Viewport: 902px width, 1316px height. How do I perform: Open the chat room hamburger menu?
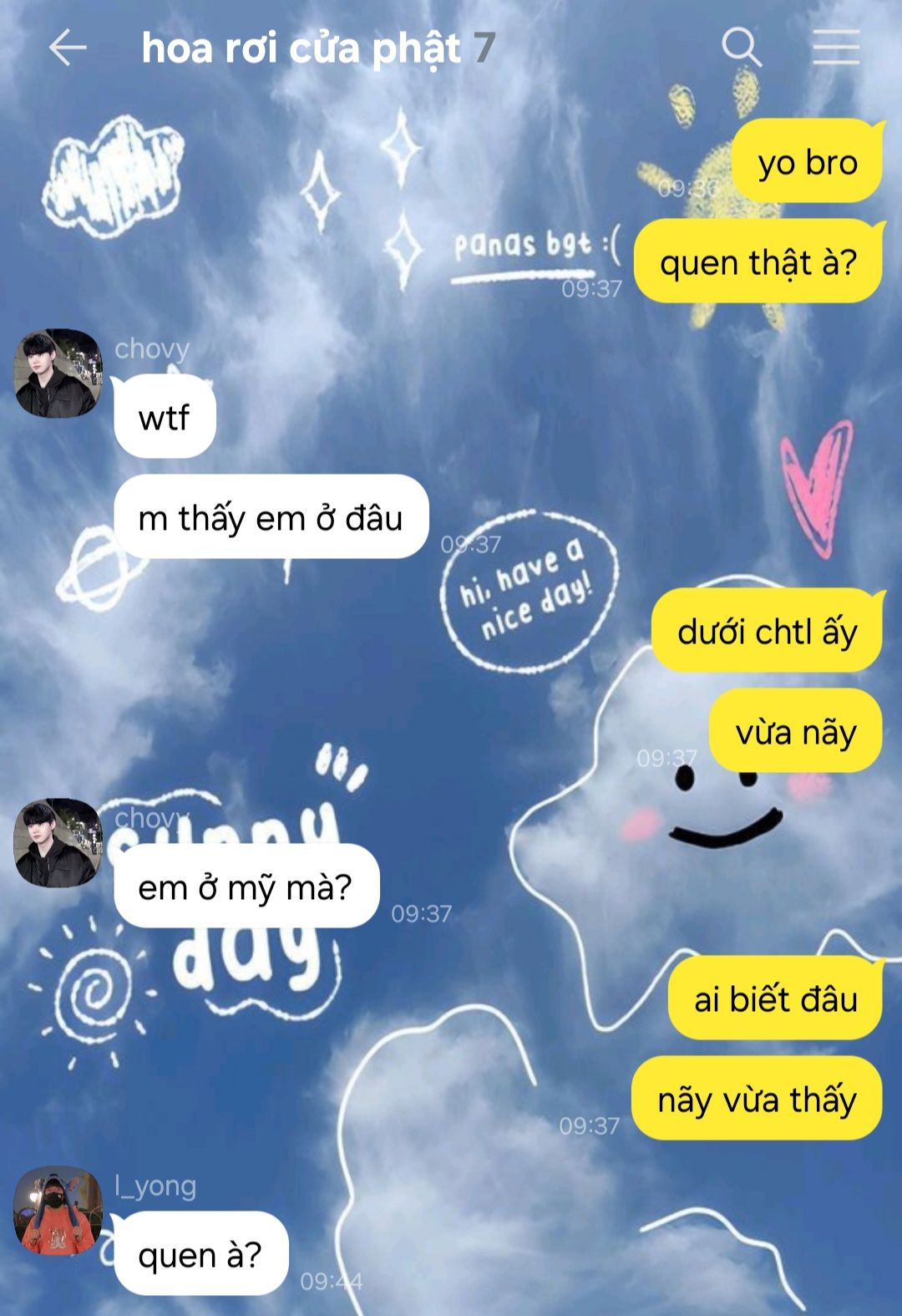[836, 47]
